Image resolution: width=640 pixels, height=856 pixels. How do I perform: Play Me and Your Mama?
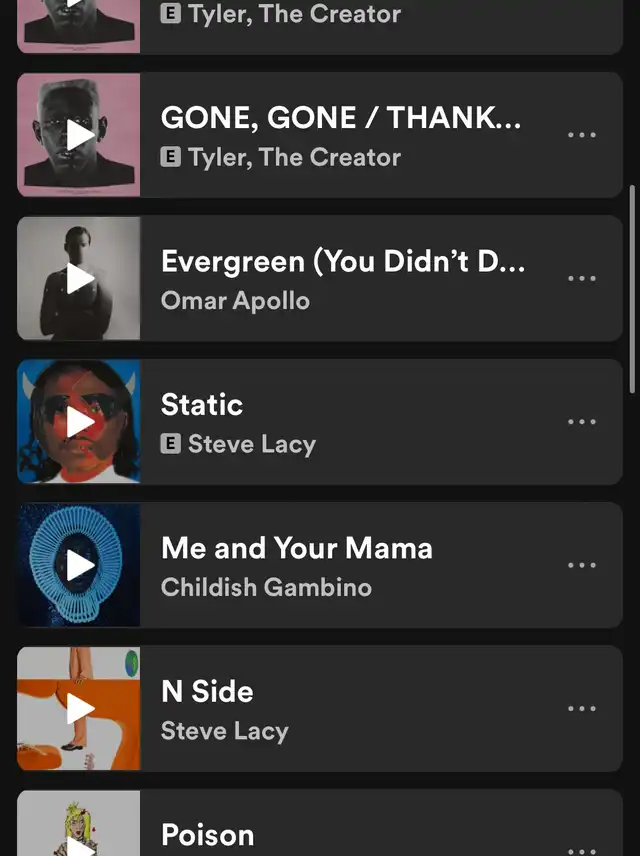tap(79, 565)
